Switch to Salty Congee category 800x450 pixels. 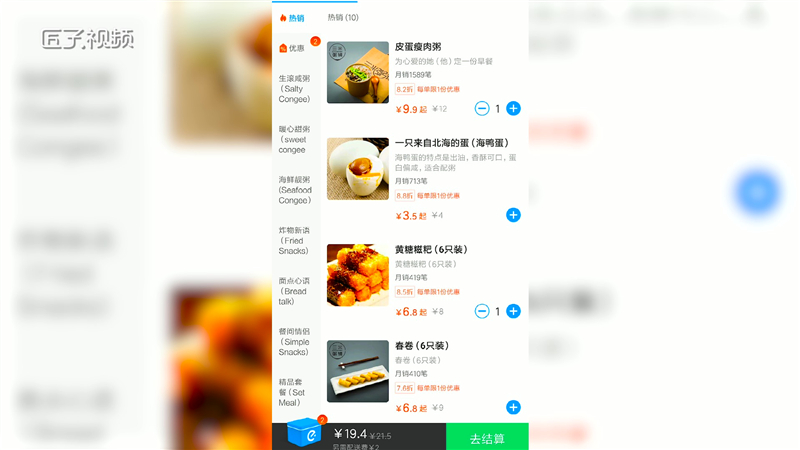click(295, 89)
